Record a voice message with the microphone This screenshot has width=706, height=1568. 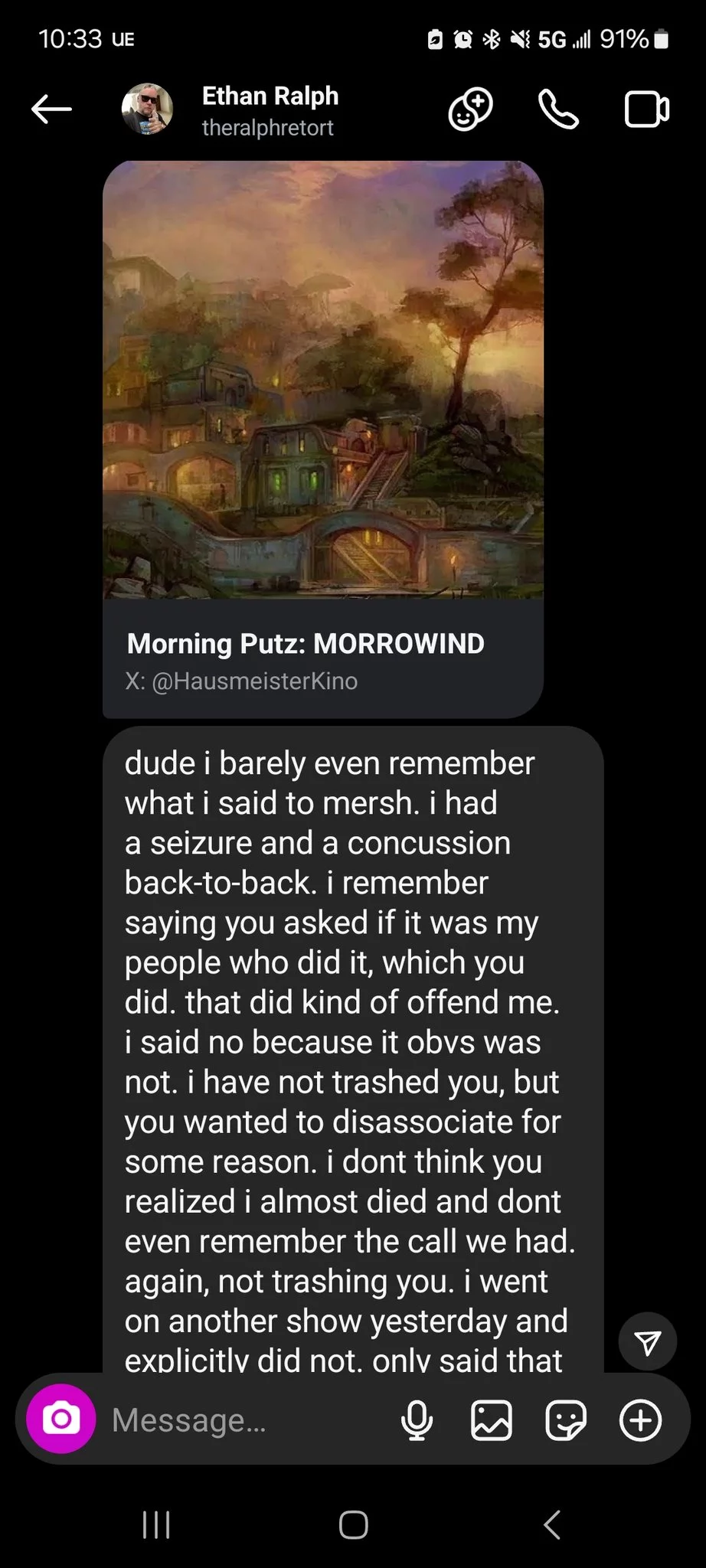point(417,1419)
